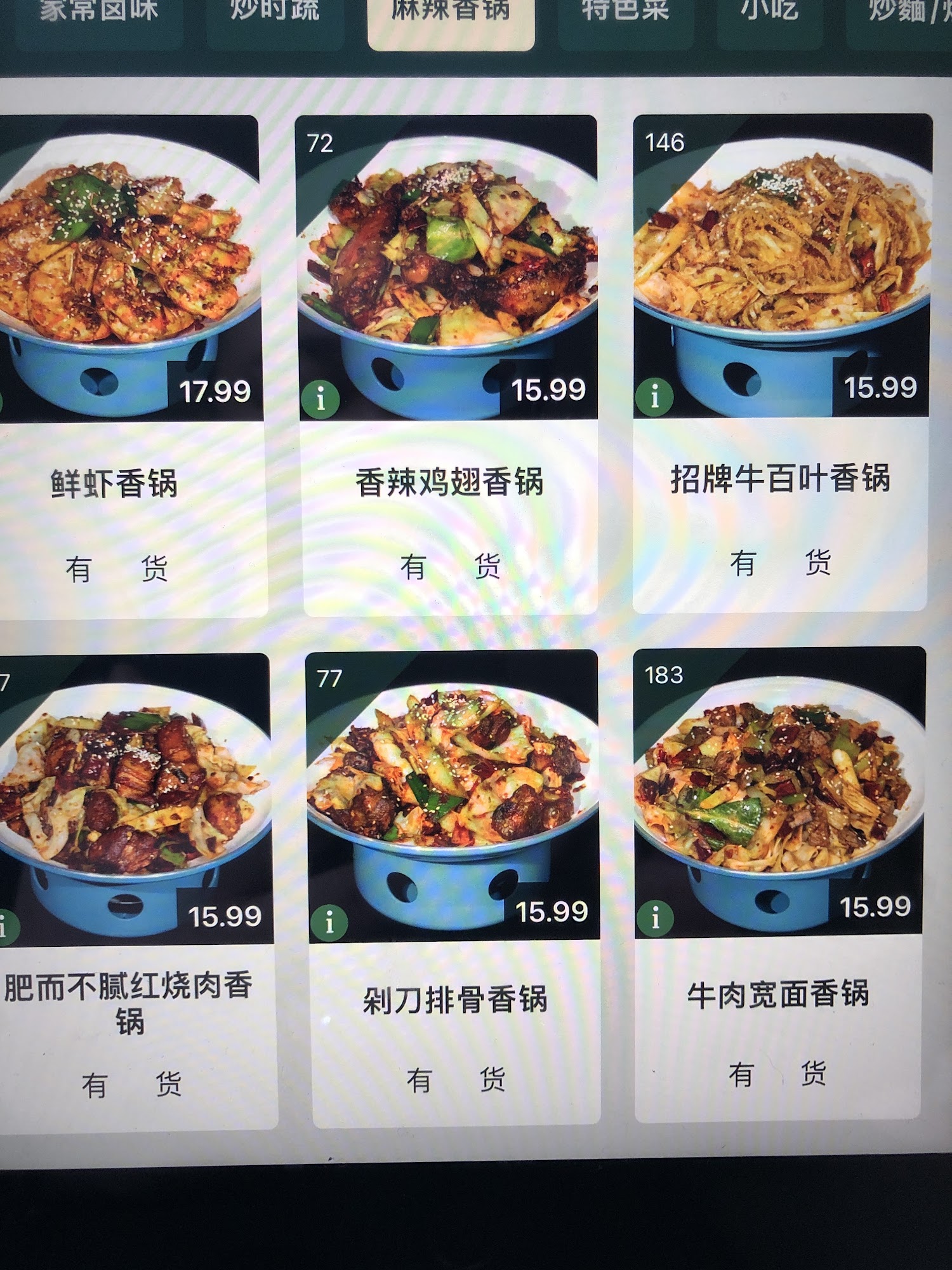This screenshot has height=1270, width=952.
Task: Open the 特色菜 category tab
Action: pyautogui.click(x=625, y=19)
